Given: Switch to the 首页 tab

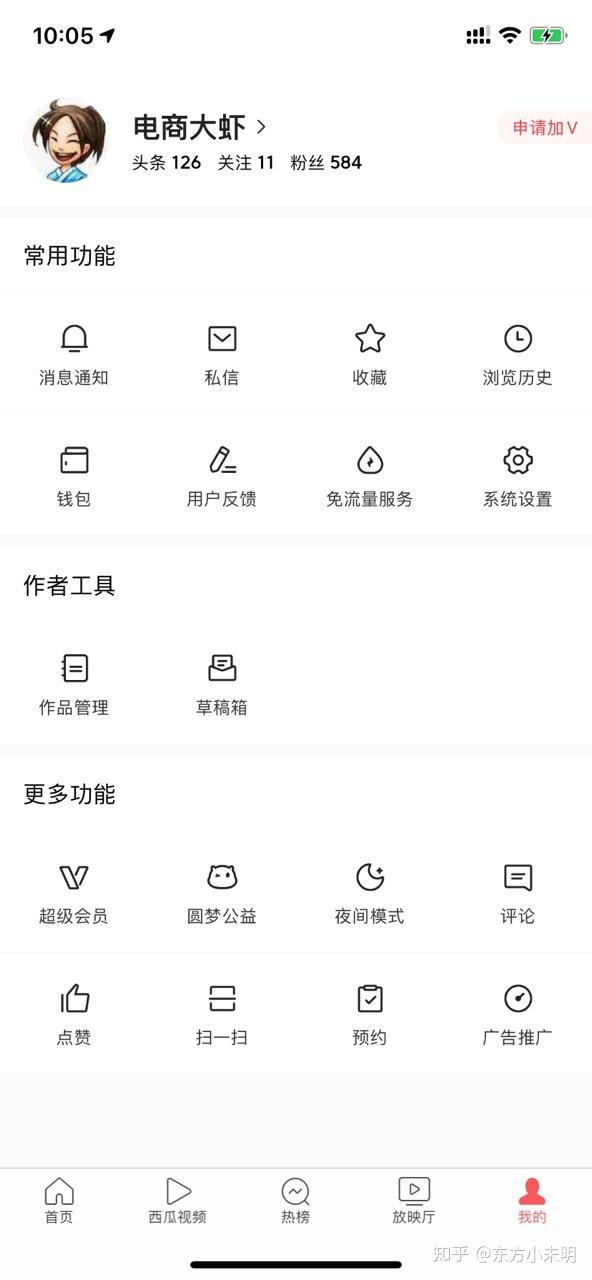Looking at the screenshot, I should tap(59, 1201).
